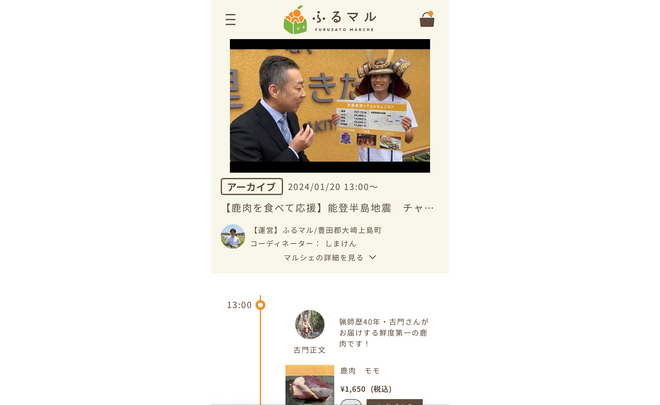Open 古門正文's profile picture

309,324
